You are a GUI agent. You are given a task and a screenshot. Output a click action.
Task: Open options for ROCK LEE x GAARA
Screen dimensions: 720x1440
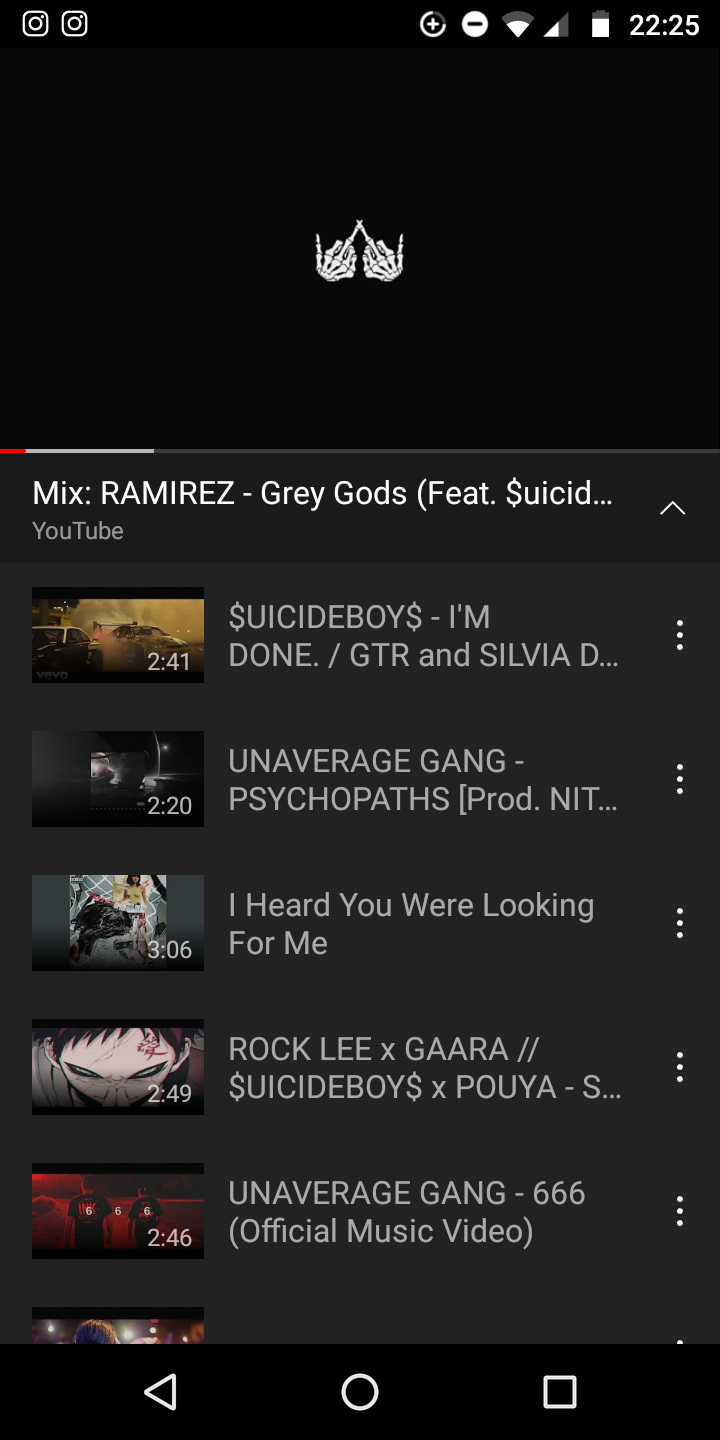(679, 1068)
